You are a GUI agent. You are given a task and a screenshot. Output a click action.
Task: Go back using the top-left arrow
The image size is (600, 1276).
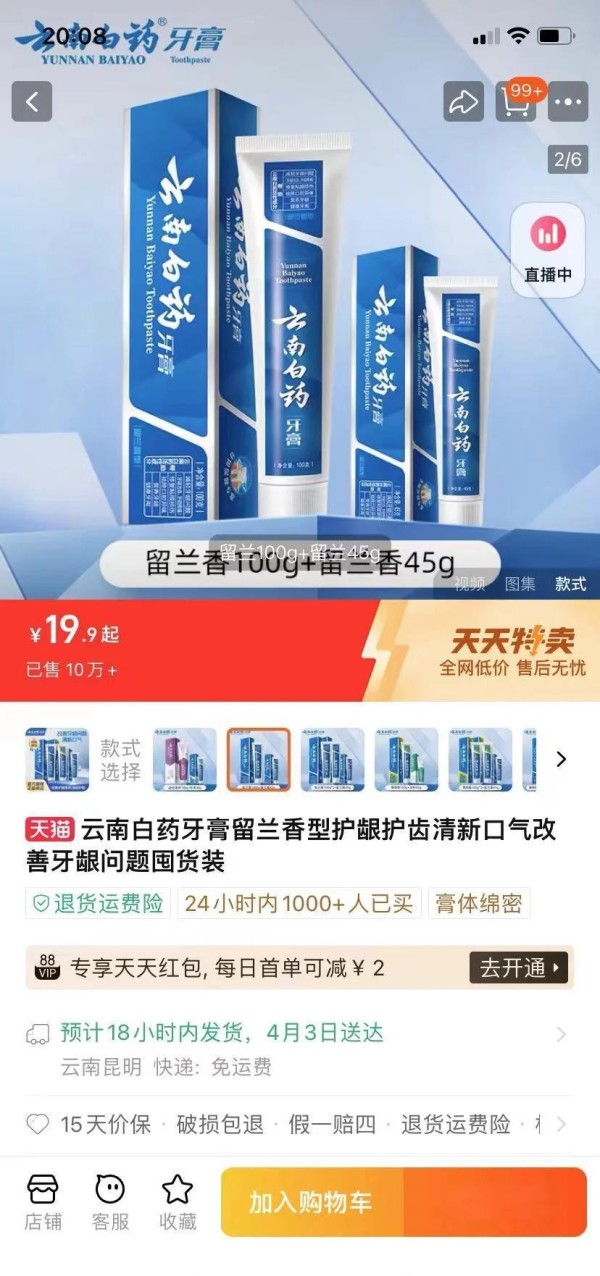31,101
